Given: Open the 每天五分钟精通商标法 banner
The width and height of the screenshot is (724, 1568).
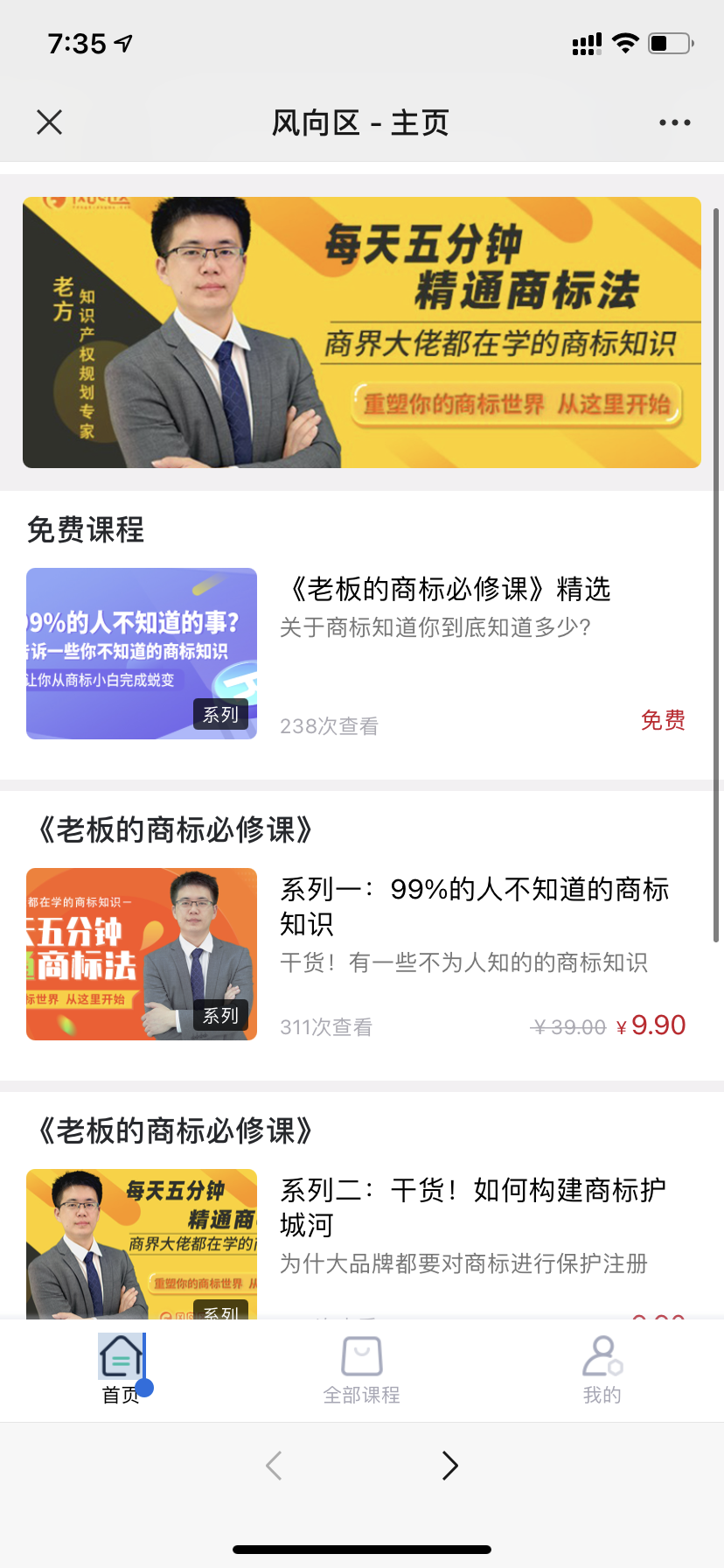Looking at the screenshot, I should point(362,332).
